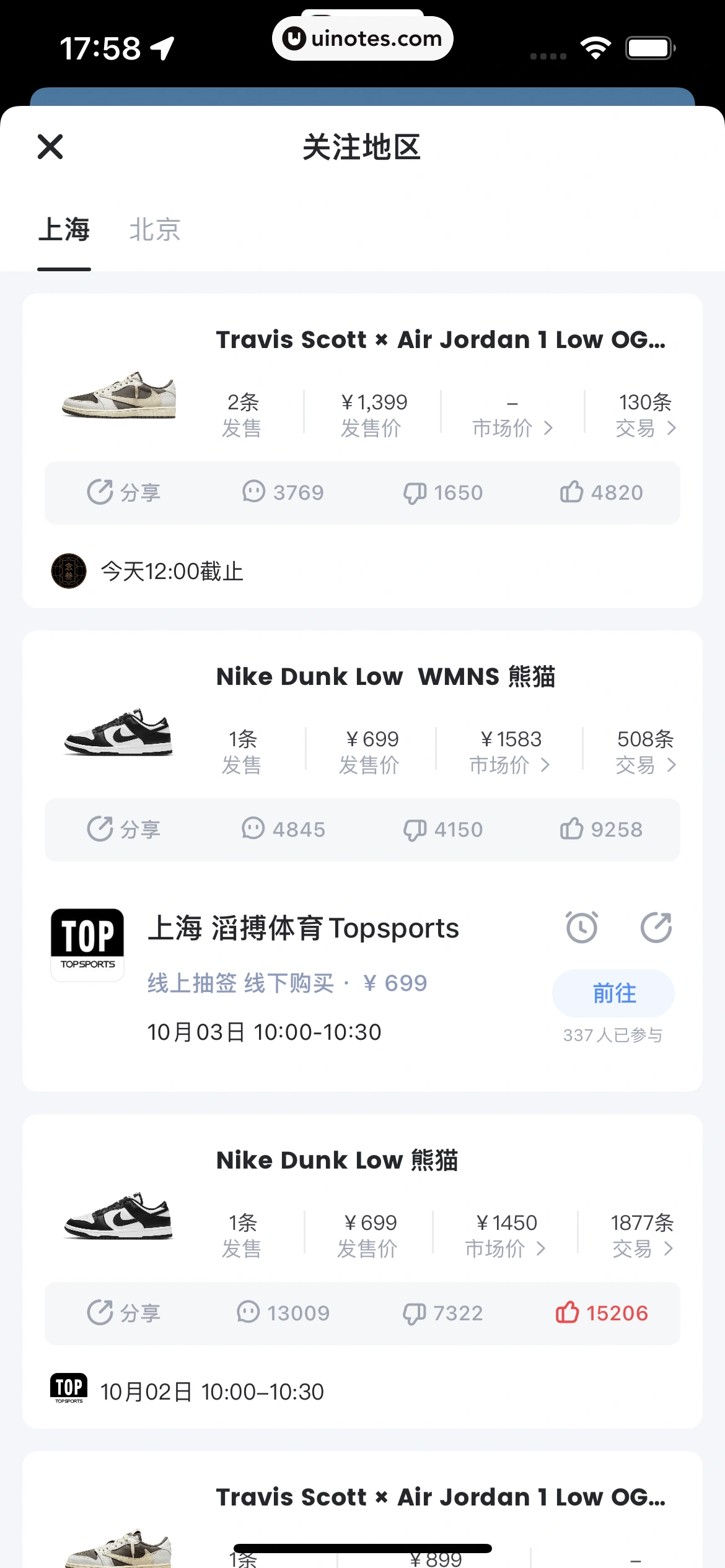
Task: View 市场价 ¥1450 for Nike Dunk Low 熊猫
Action: tap(506, 1235)
